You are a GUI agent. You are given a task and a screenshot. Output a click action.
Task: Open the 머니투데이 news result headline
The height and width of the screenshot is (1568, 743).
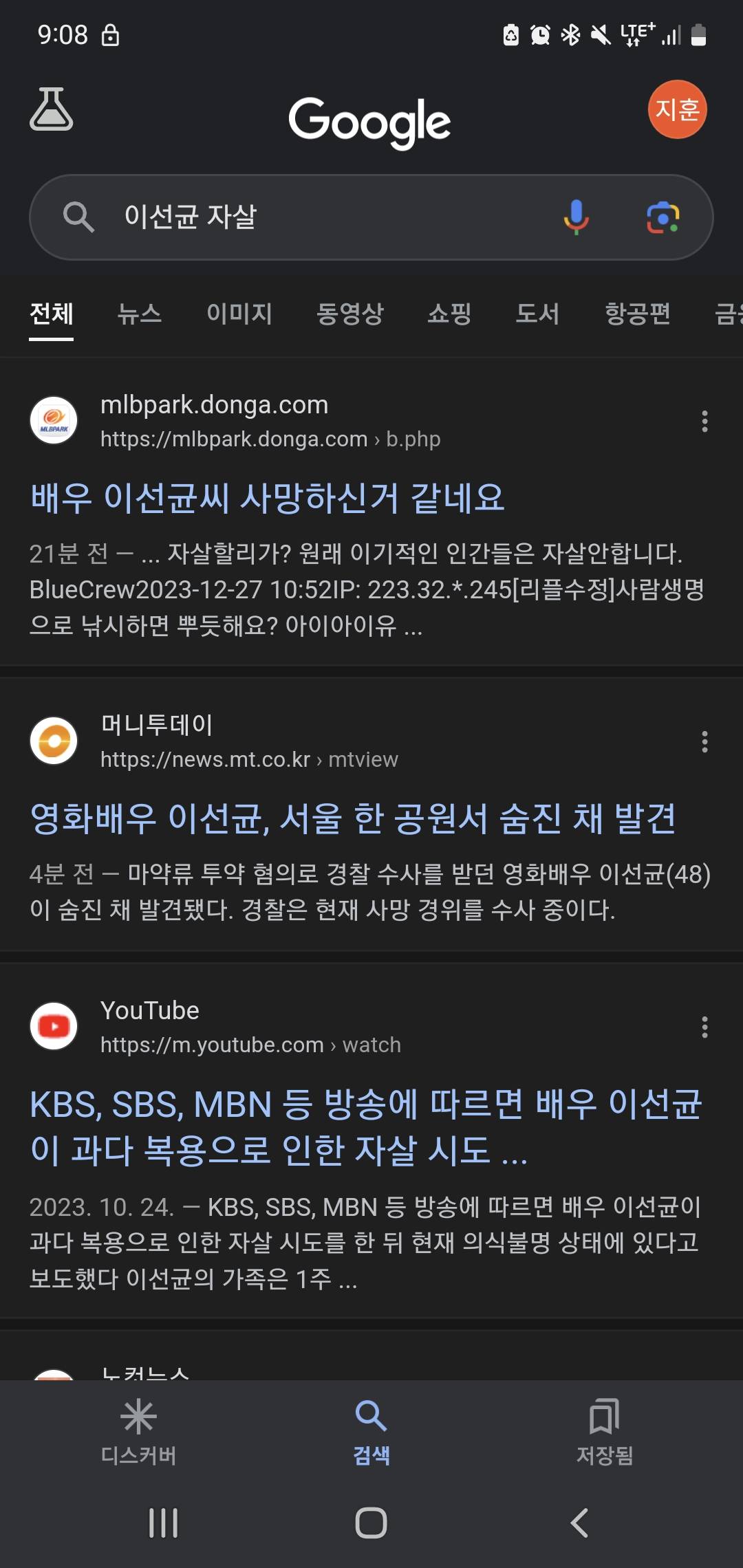tap(352, 818)
